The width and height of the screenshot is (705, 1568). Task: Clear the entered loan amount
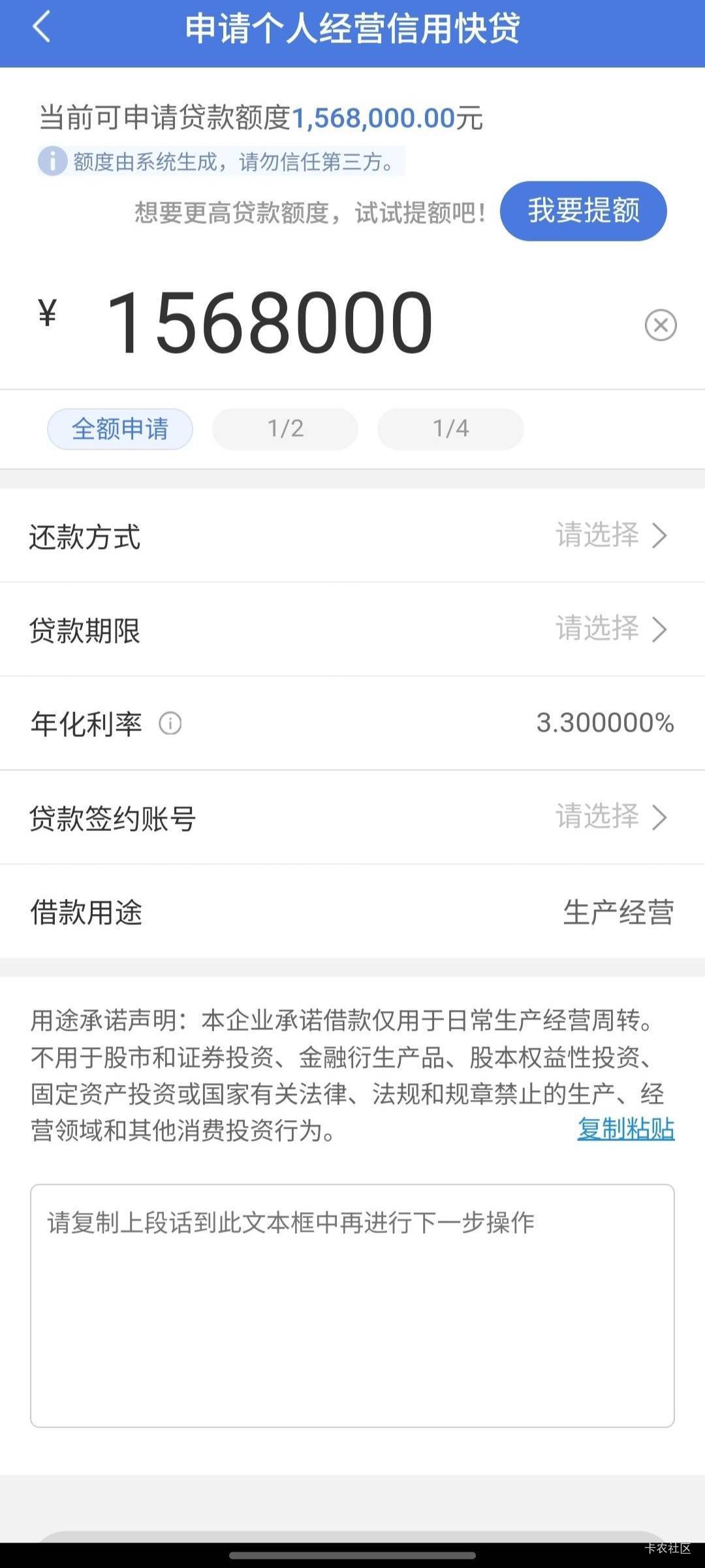coord(661,324)
